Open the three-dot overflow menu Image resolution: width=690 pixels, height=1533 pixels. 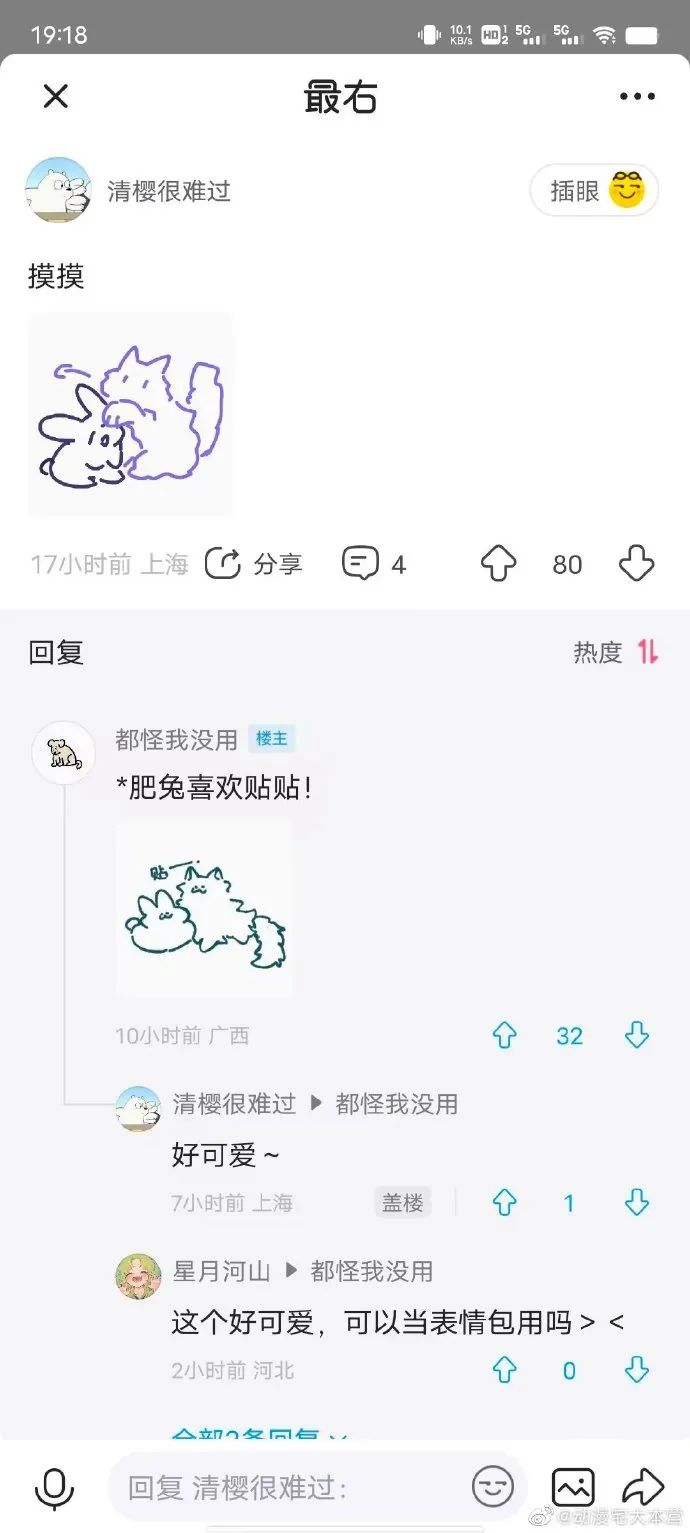637,97
